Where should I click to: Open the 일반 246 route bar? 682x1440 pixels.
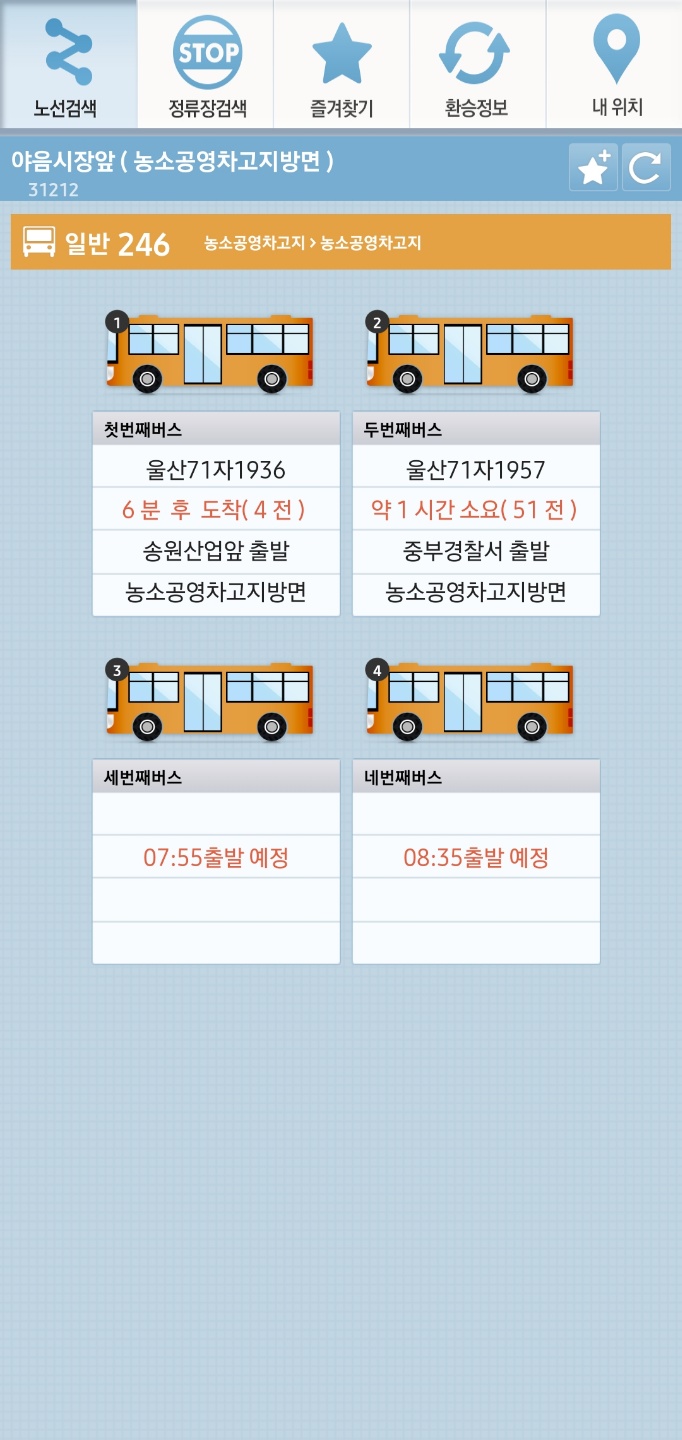(340, 242)
